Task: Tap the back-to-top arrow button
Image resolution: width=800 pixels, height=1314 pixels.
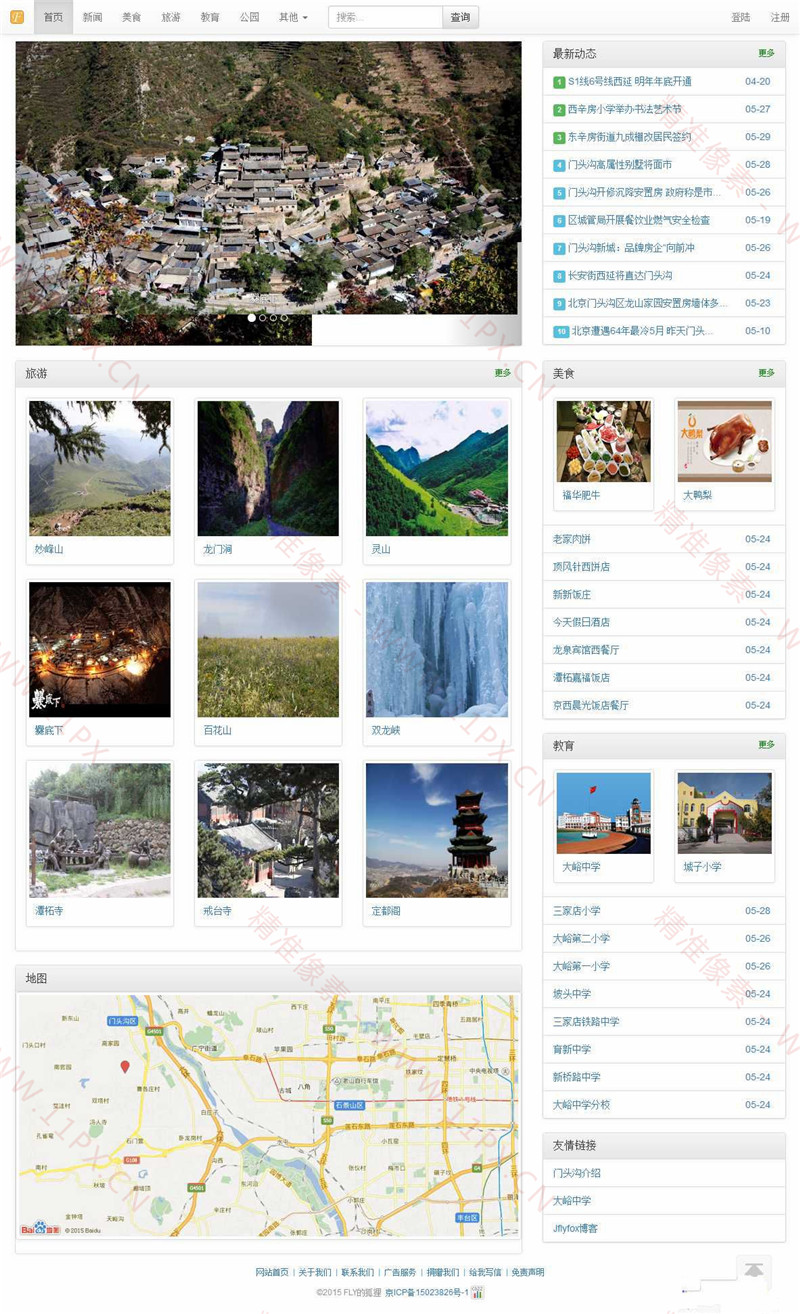Action: tap(754, 1270)
